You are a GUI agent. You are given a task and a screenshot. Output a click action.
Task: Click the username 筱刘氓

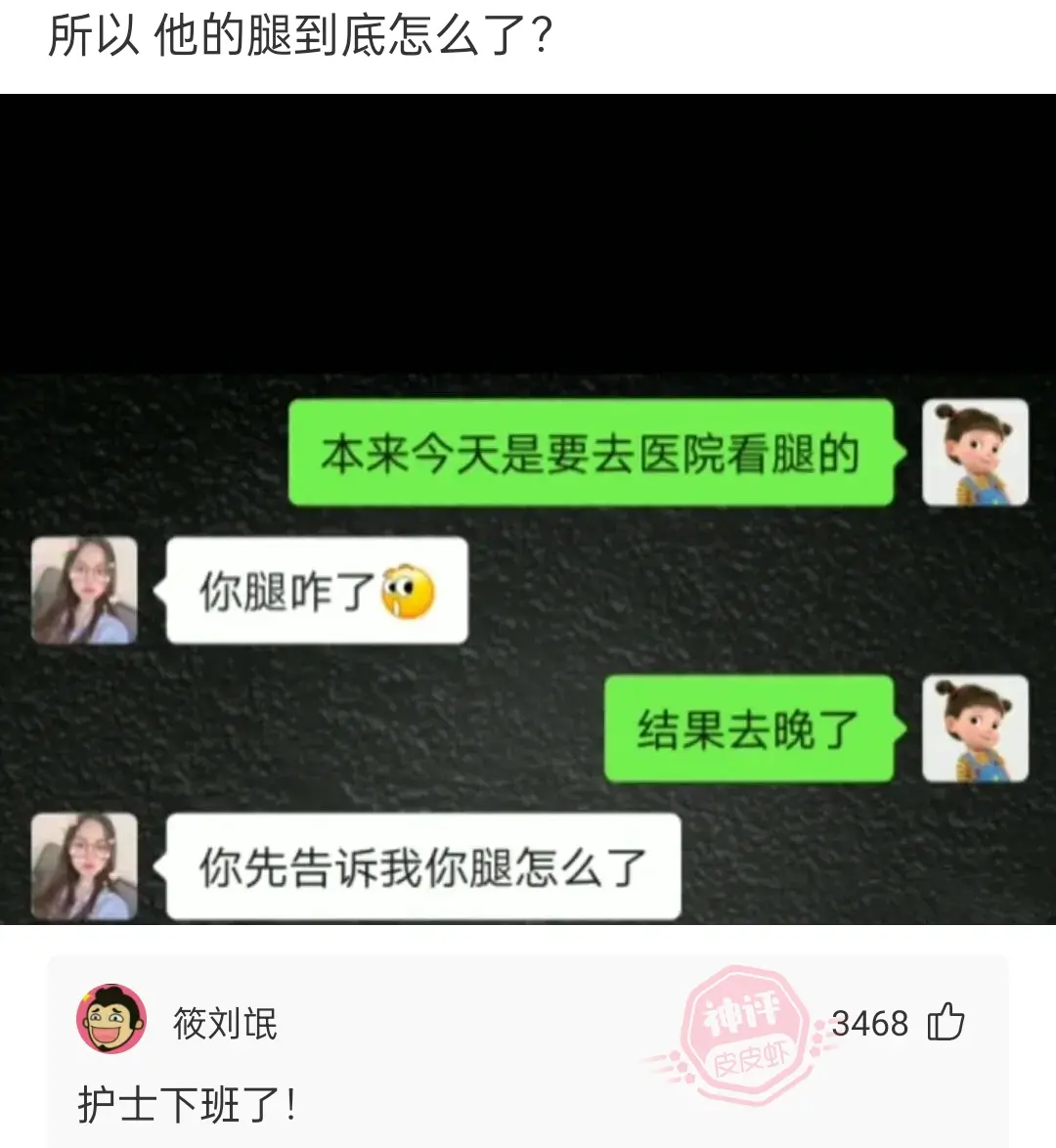[225, 1023]
